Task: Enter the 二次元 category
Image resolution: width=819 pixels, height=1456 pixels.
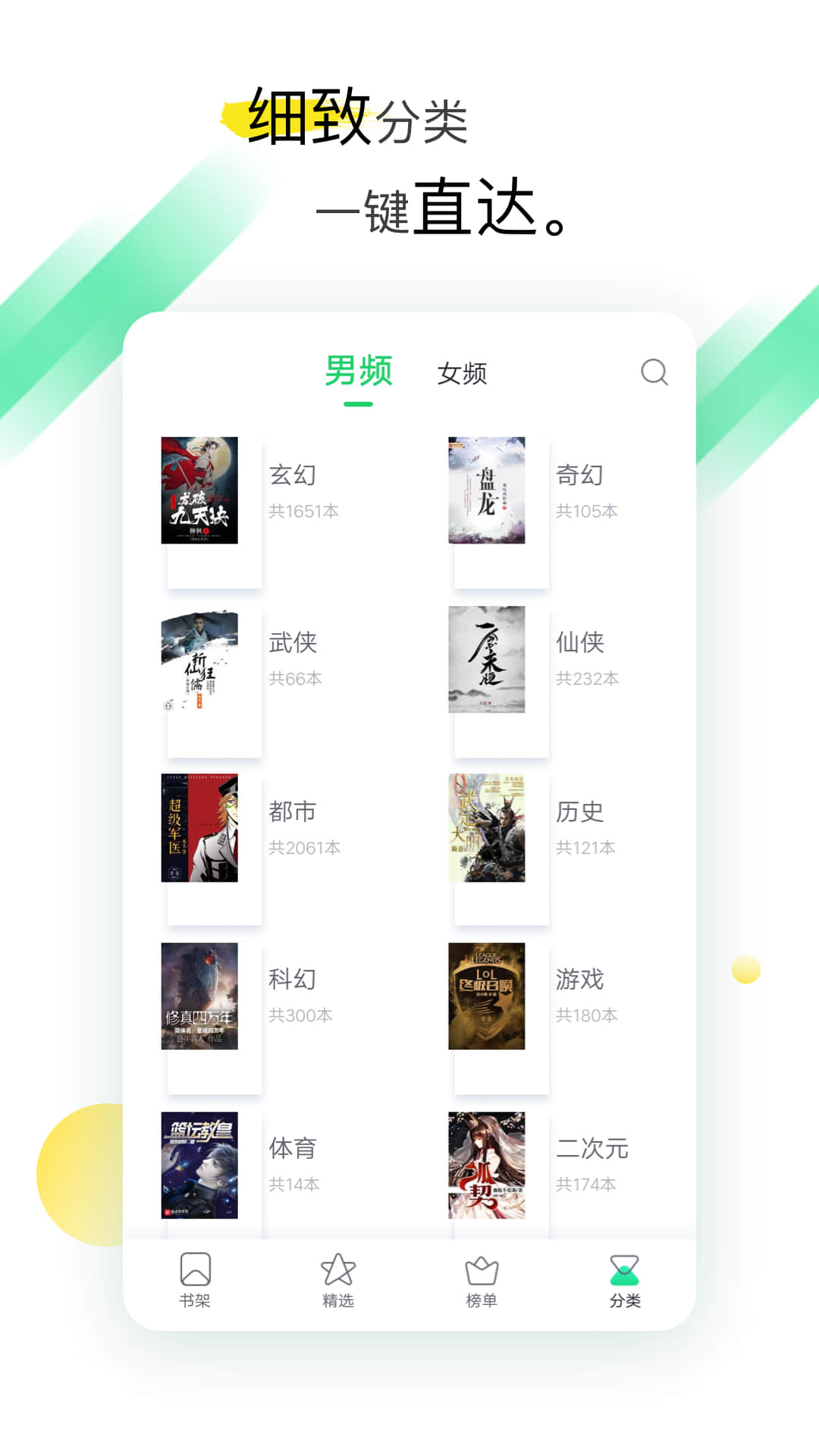Action: 591,1148
